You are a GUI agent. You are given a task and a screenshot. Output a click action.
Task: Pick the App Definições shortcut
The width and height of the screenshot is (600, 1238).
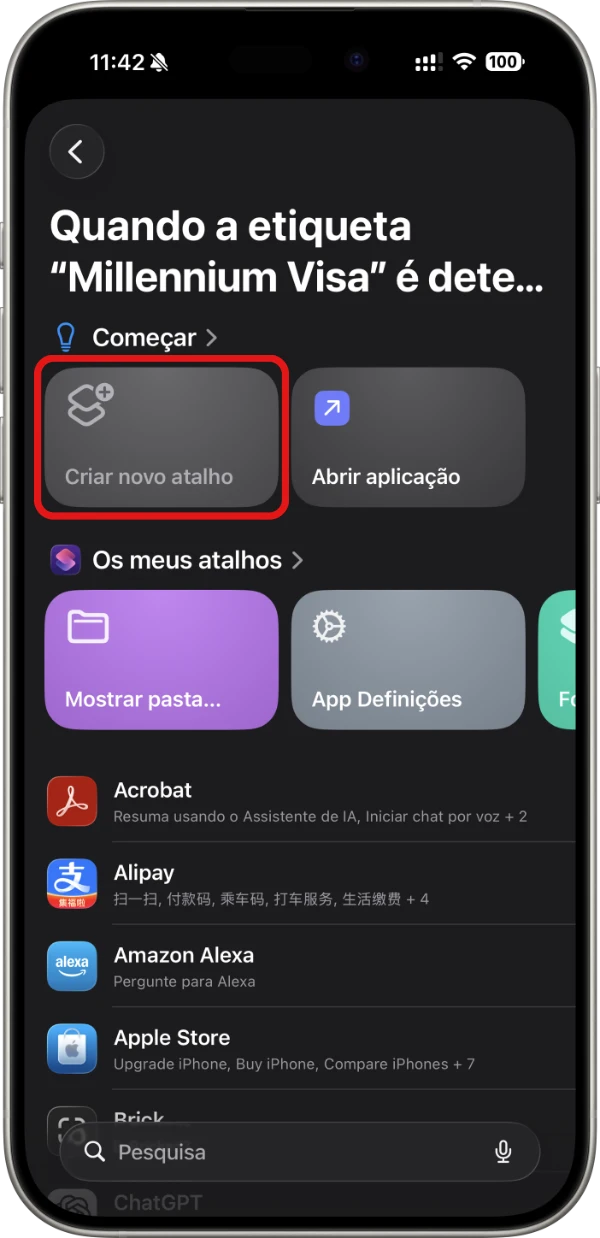click(408, 660)
